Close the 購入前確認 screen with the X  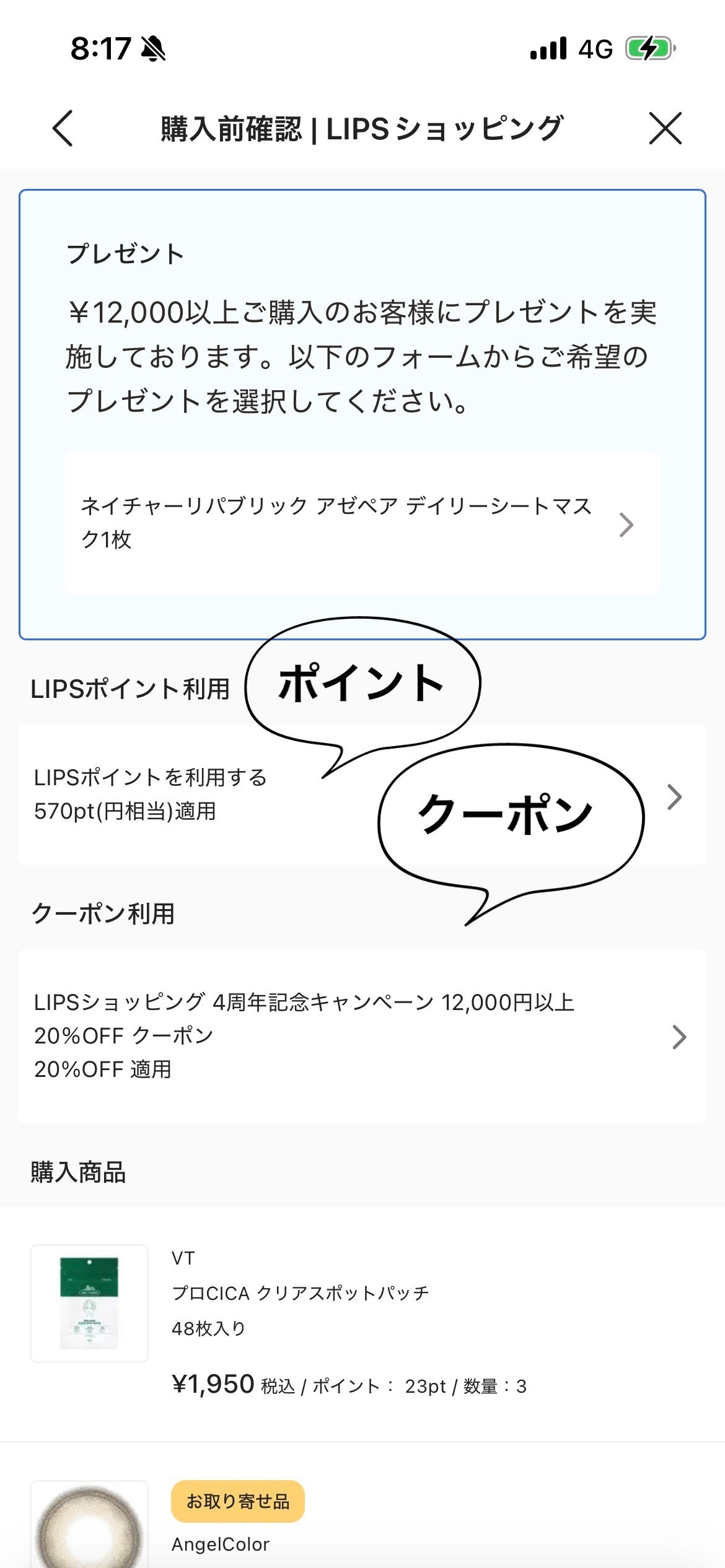[666, 129]
